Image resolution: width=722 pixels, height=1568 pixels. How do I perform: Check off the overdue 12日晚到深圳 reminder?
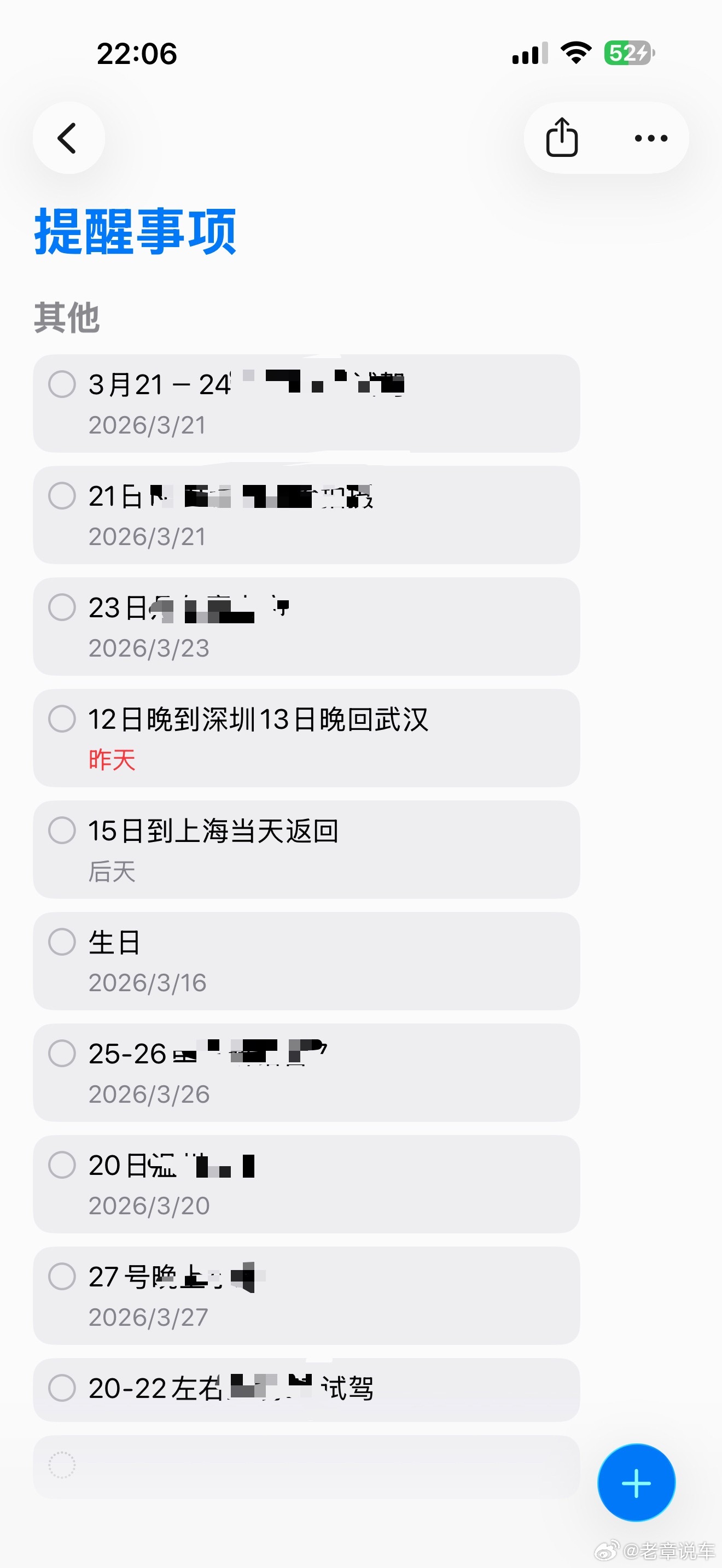[63, 720]
